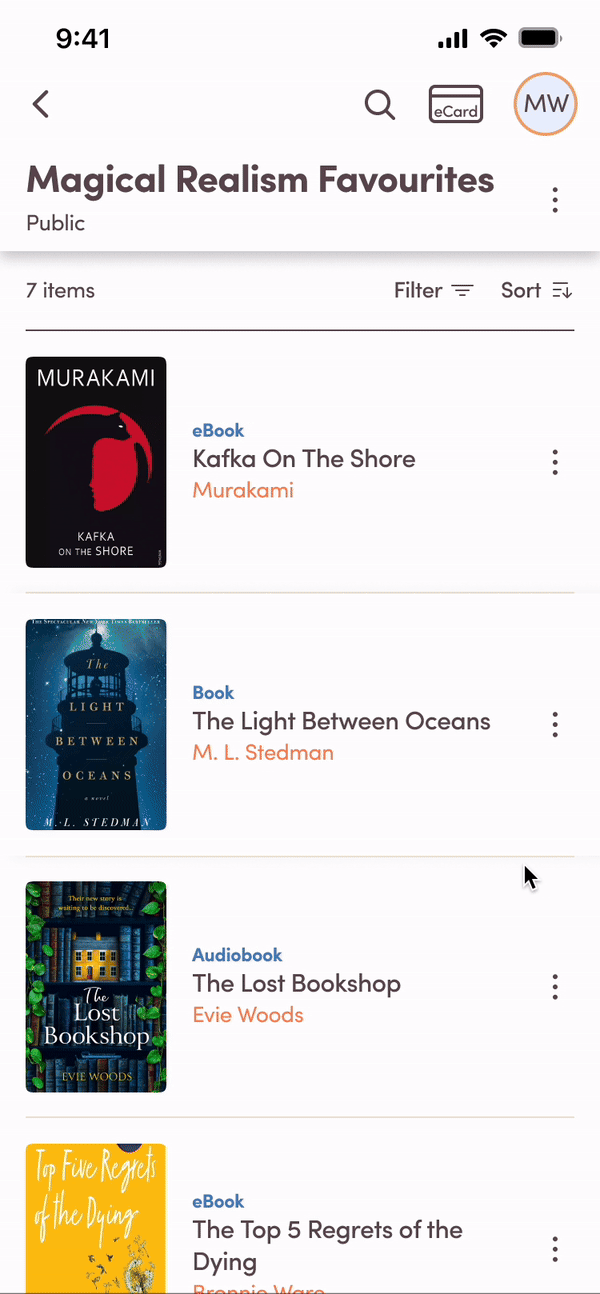View author M. L. Stedman
Image resolution: width=600 pixels, height=1294 pixels.
click(x=263, y=752)
